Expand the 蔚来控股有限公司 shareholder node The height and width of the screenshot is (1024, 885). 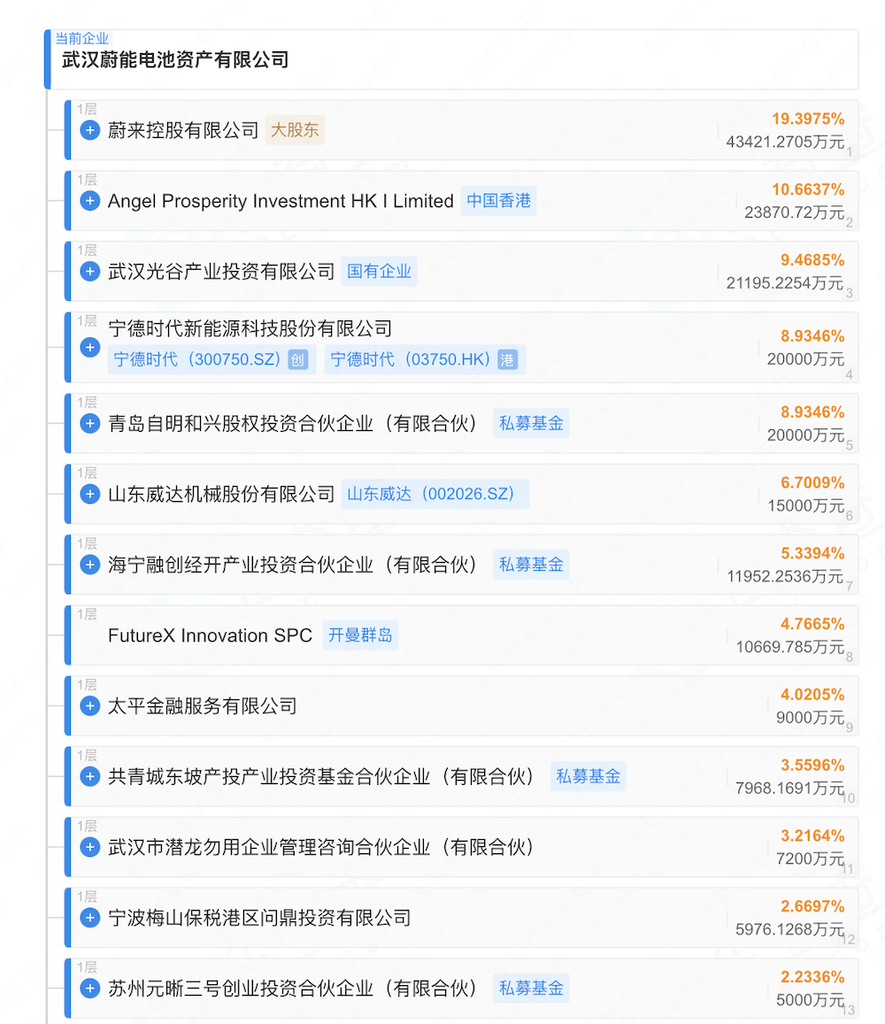[89, 130]
